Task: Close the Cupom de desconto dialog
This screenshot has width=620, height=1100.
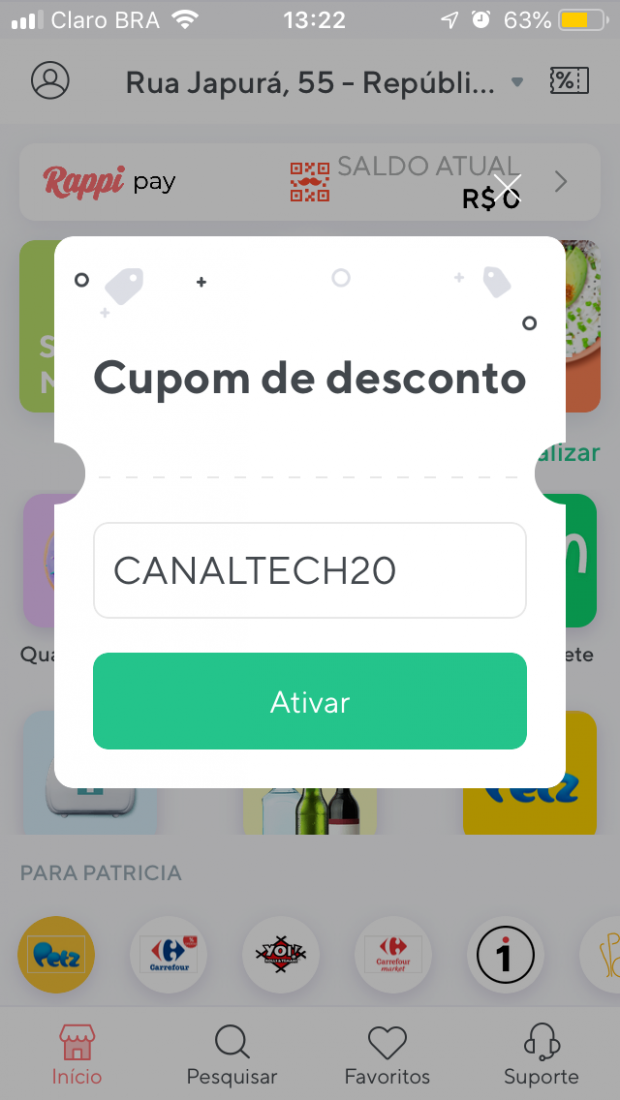Action: [508, 188]
